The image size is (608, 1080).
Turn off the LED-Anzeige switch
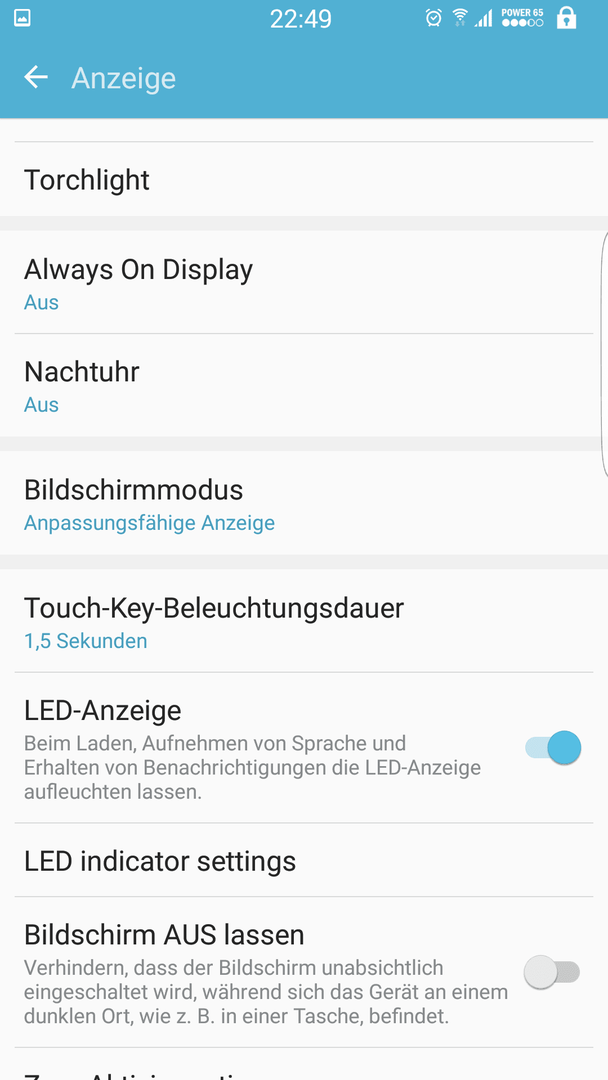coord(553,747)
